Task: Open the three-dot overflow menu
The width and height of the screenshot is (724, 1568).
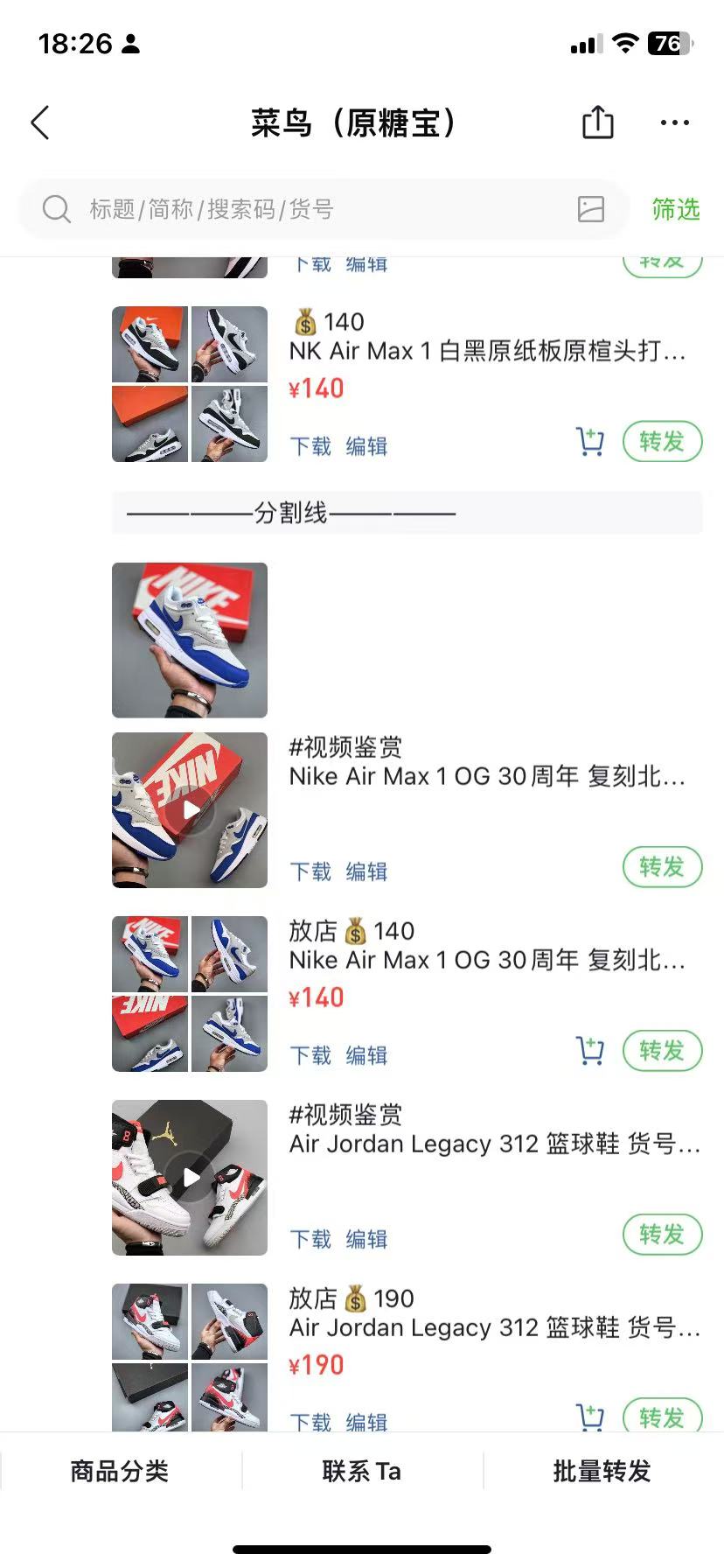Action: pyautogui.click(x=675, y=123)
